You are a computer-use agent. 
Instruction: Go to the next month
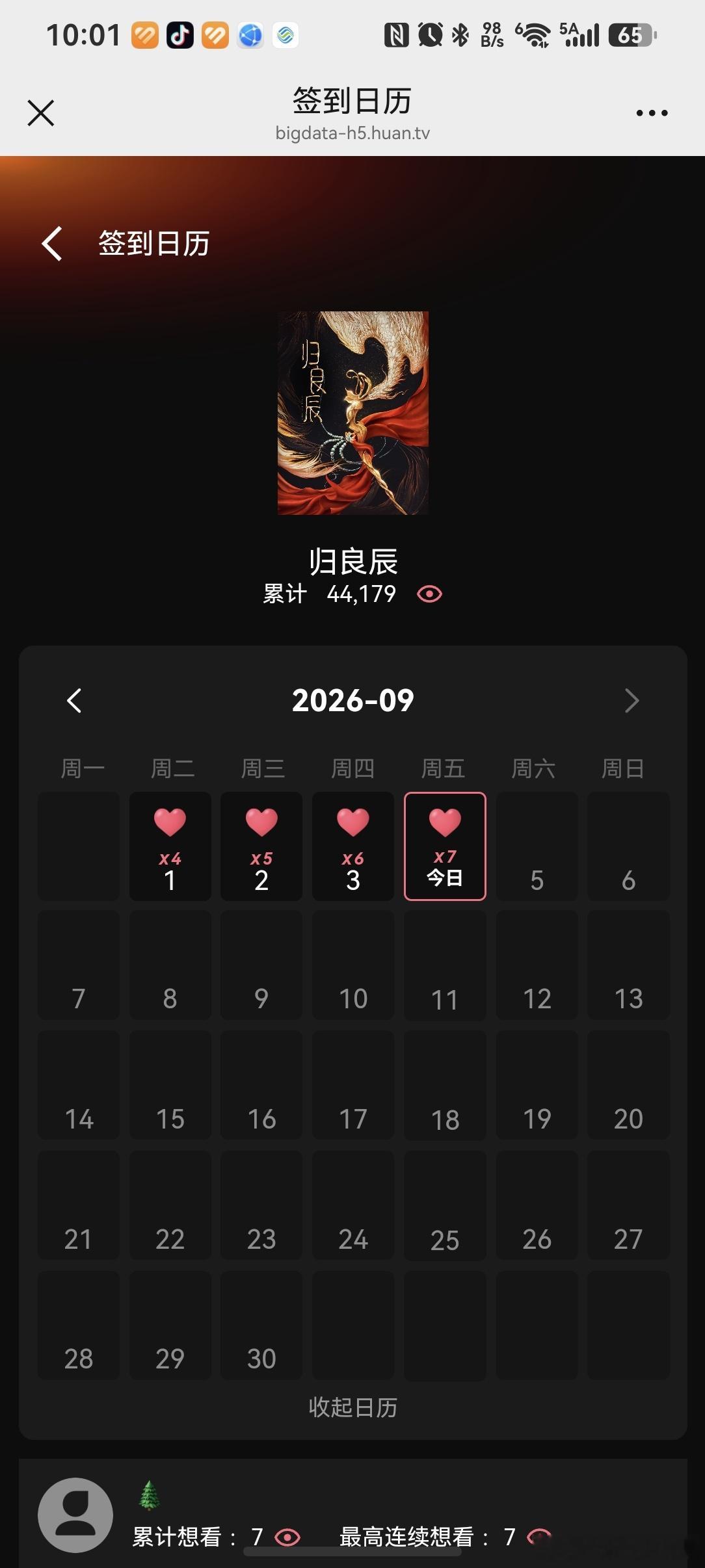tap(632, 701)
